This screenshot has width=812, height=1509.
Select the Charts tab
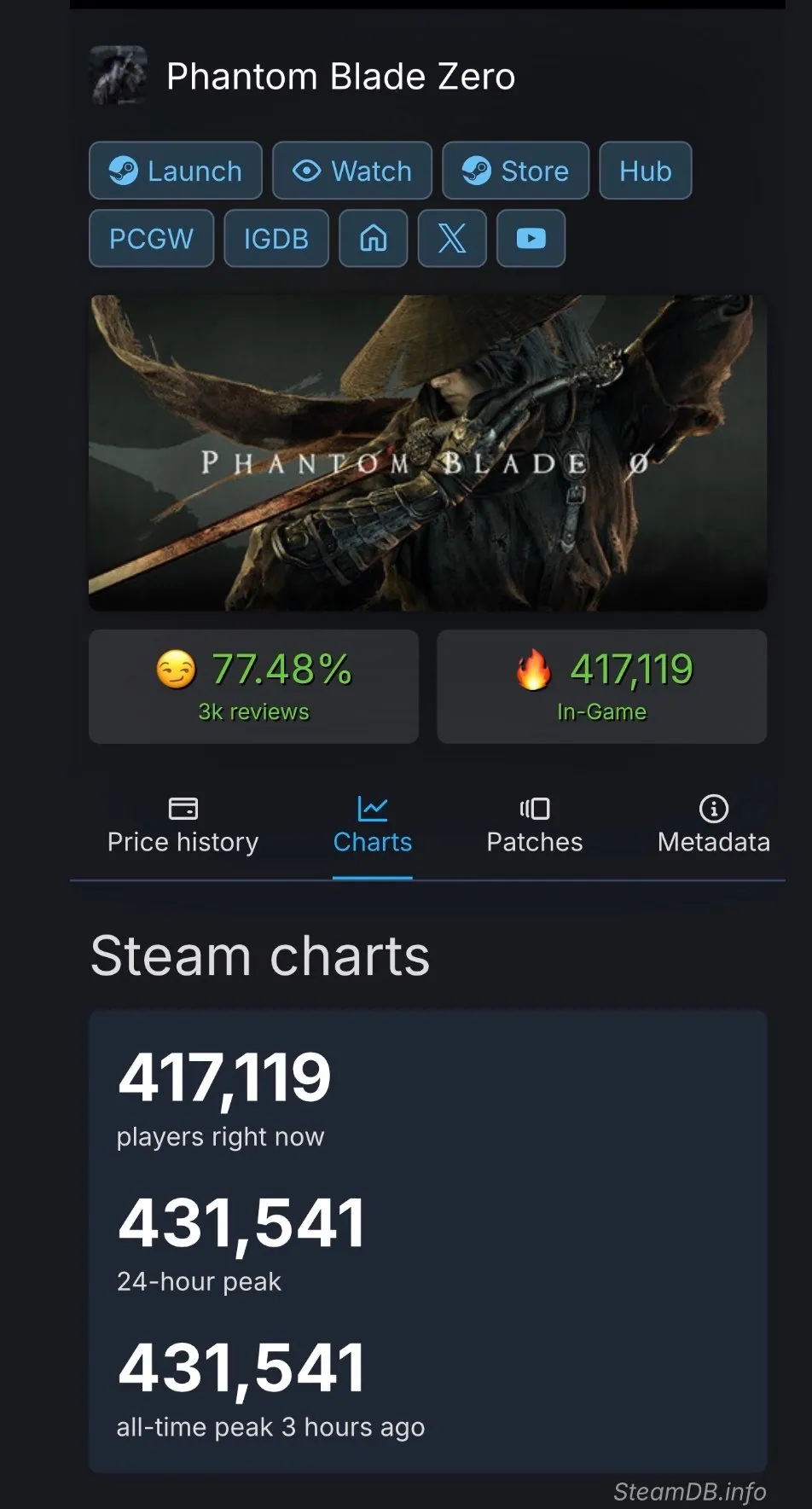click(x=373, y=826)
